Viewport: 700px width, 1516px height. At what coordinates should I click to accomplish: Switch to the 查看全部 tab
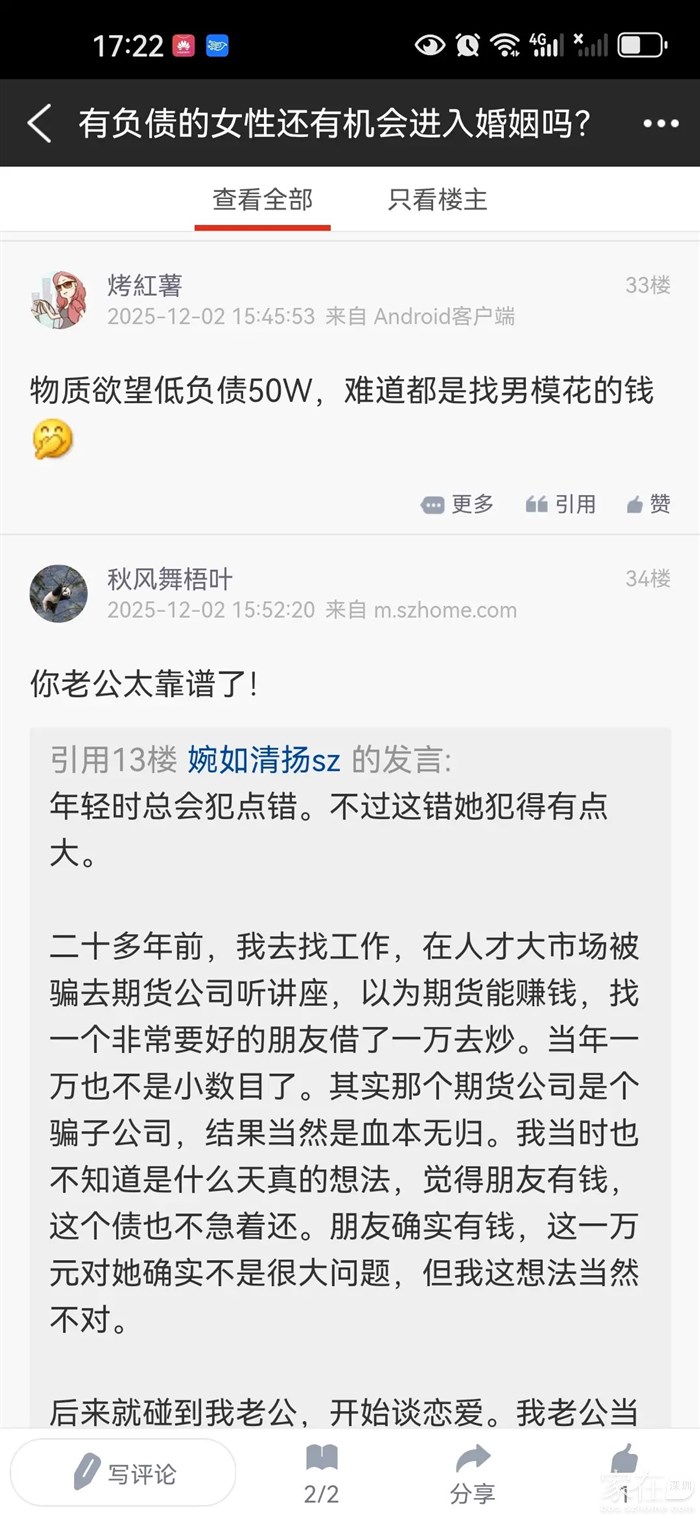click(262, 199)
